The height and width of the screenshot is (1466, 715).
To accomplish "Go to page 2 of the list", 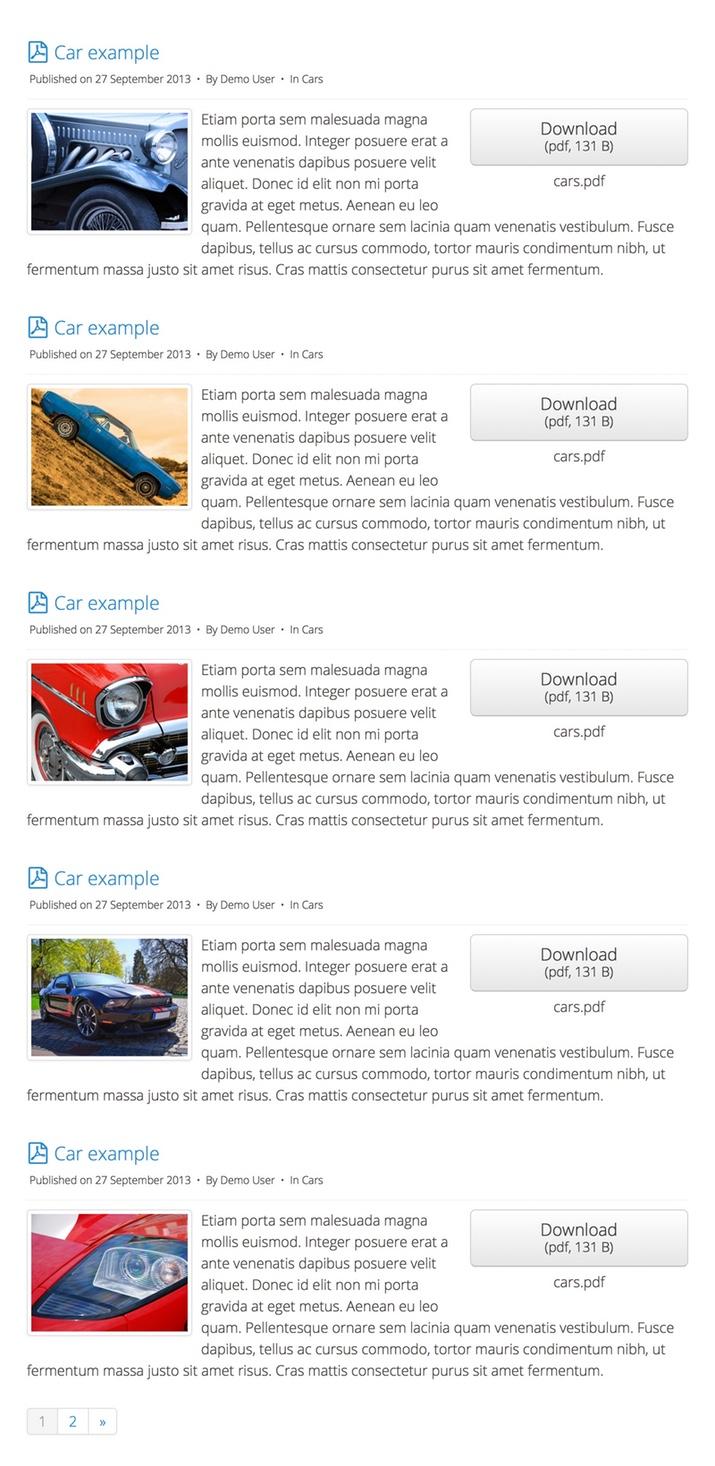I will pyautogui.click(x=72, y=1421).
